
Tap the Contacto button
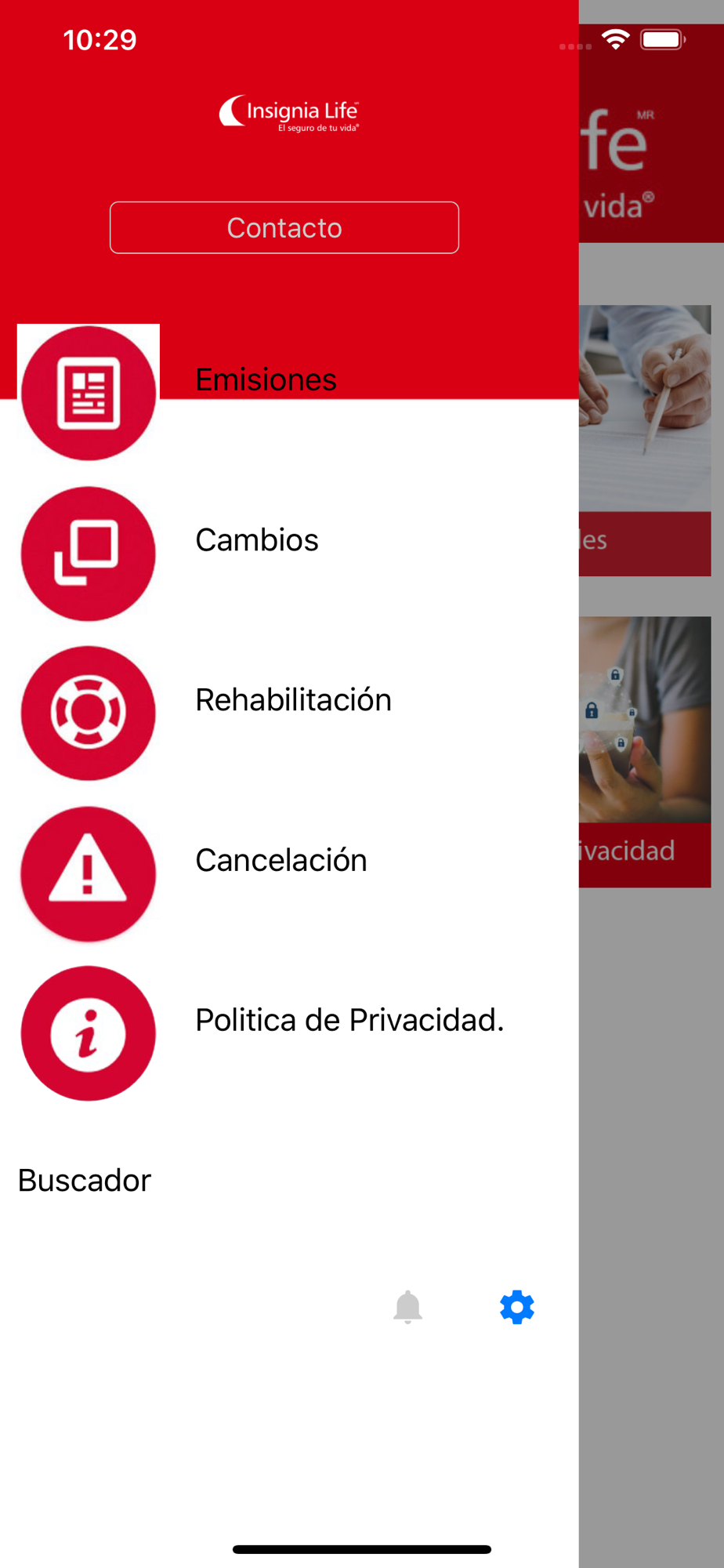[284, 227]
